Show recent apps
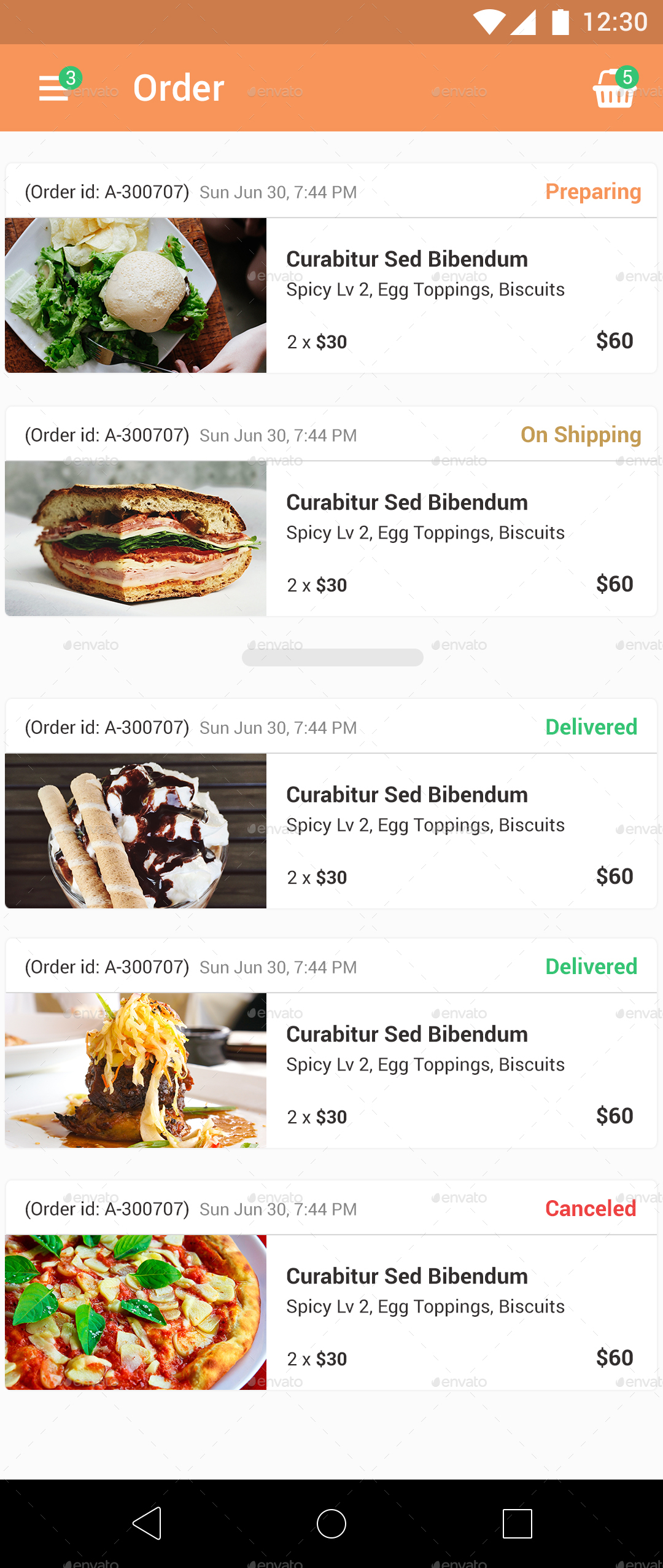The height and width of the screenshot is (1568, 663). 517,1523
